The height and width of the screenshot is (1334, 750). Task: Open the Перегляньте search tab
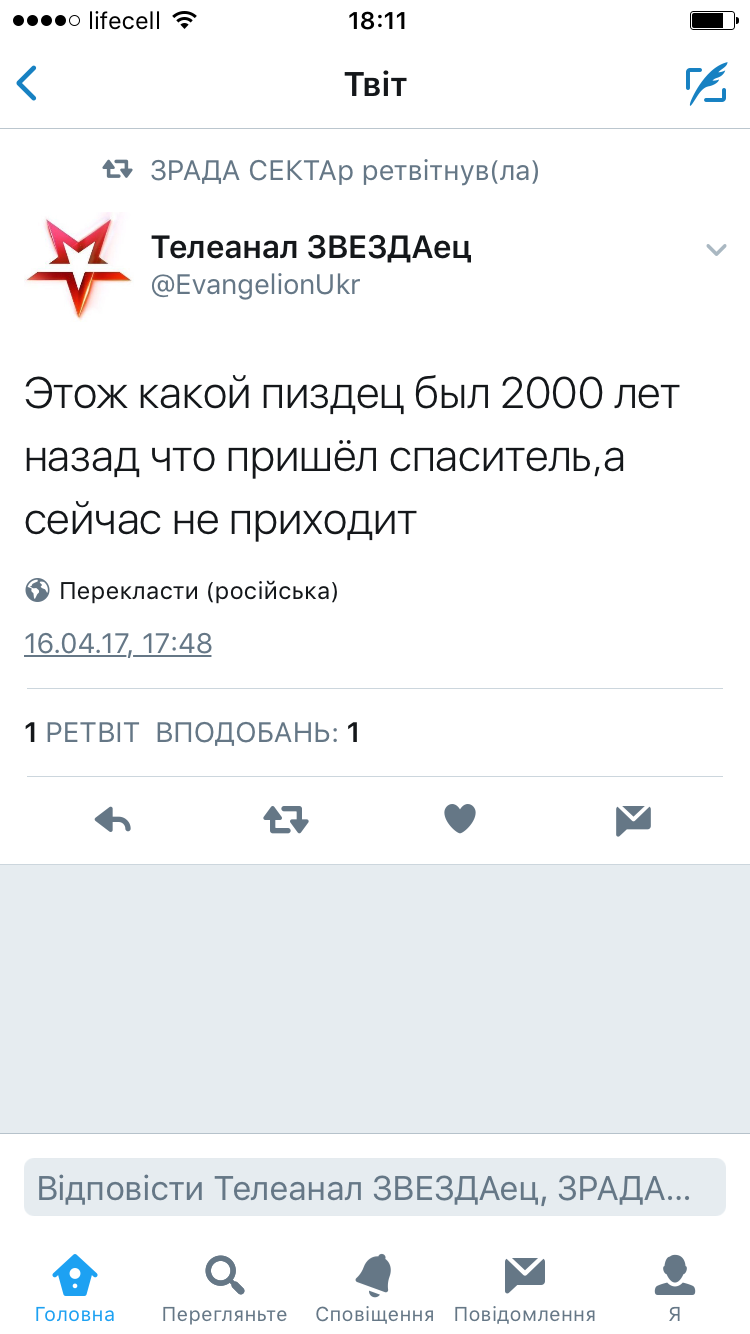pyautogui.click(x=224, y=1289)
